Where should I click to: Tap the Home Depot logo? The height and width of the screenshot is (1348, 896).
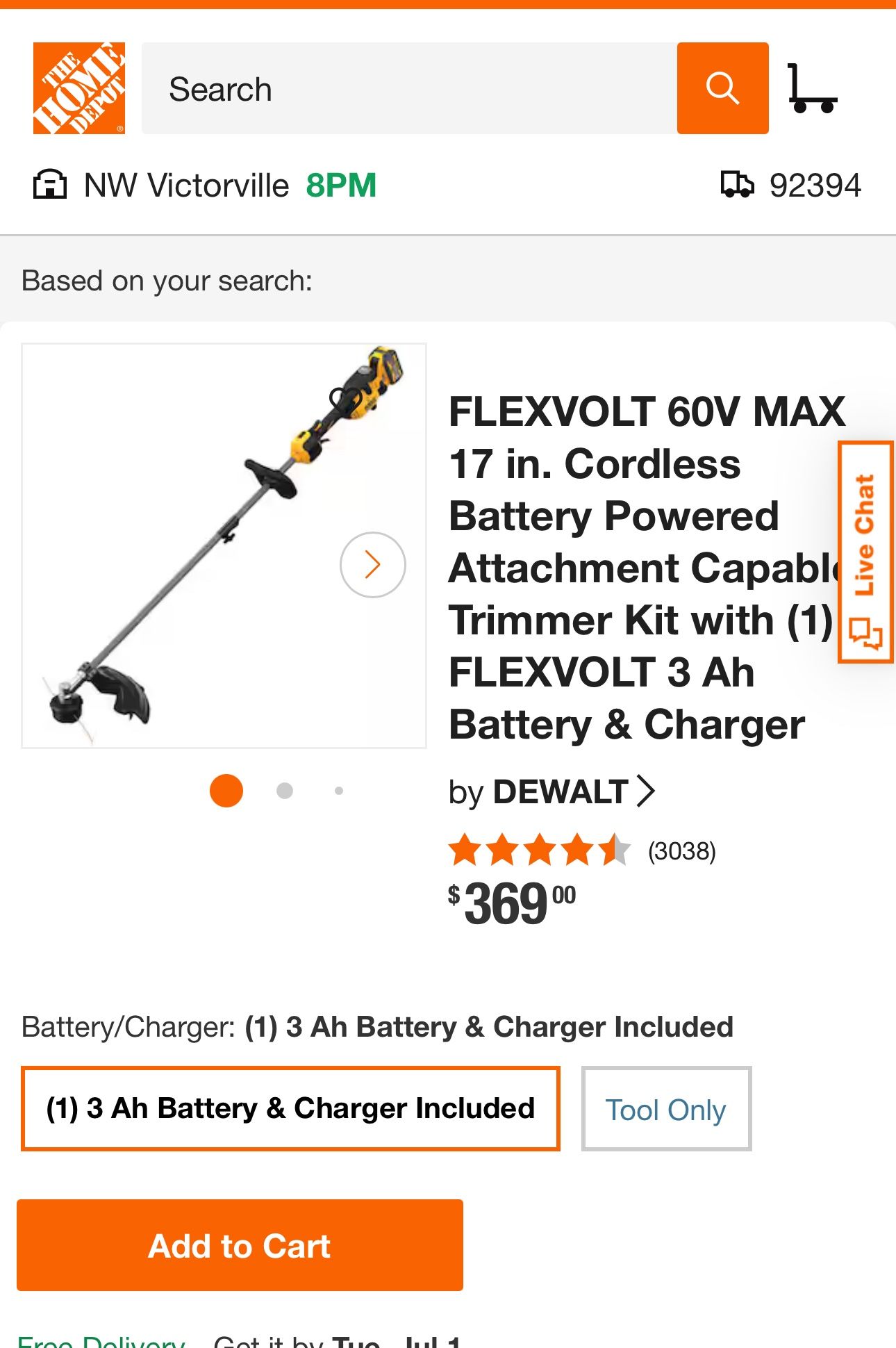[x=79, y=88]
